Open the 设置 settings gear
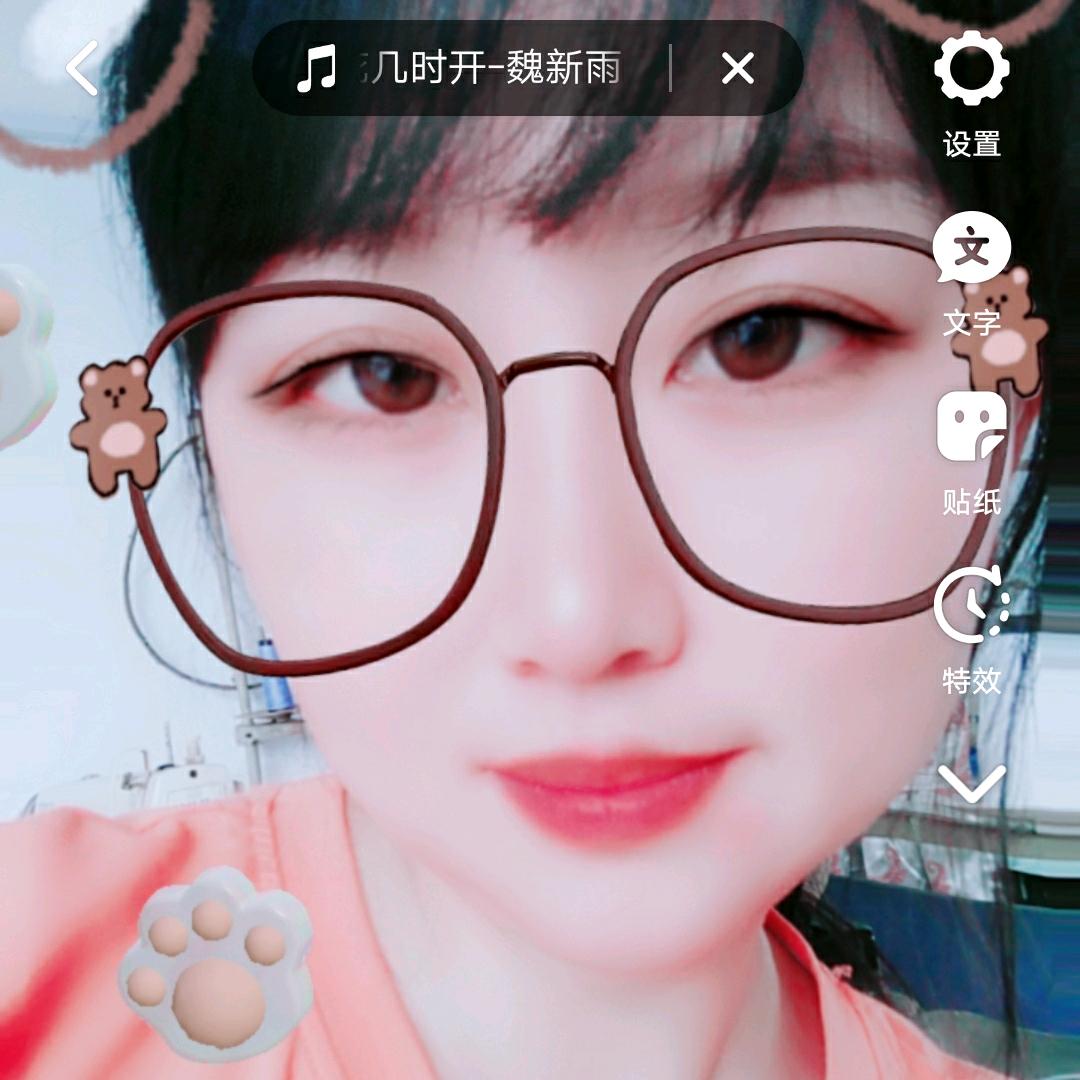This screenshot has height=1080, width=1080. pos(971,90)
